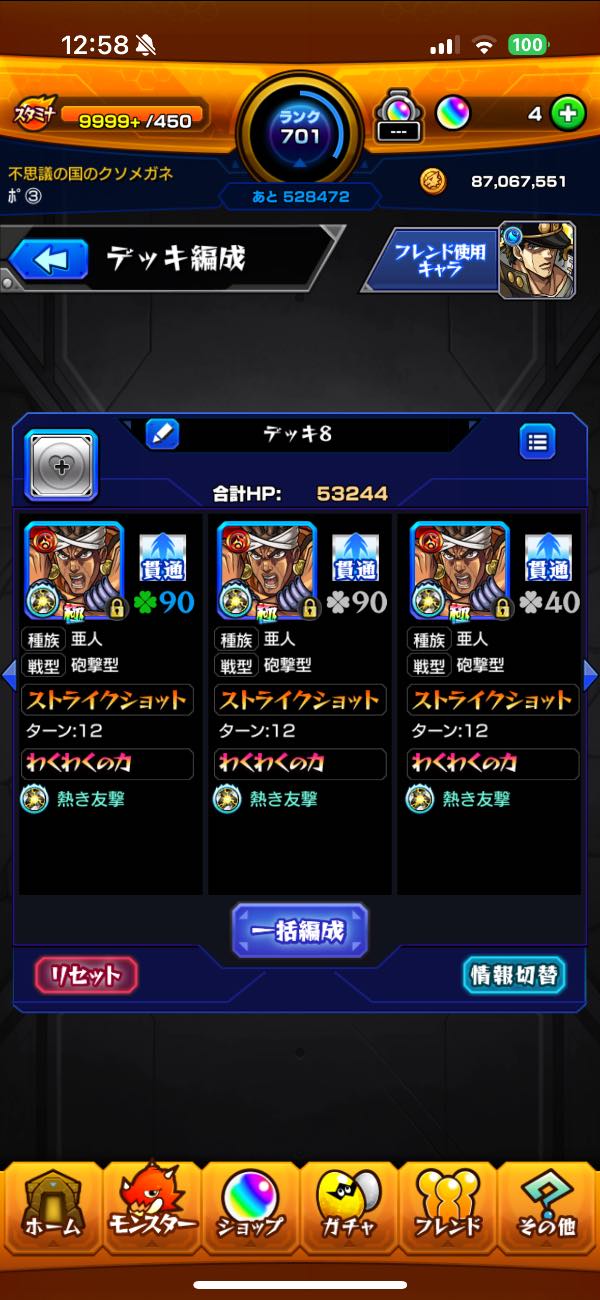Switch info with 情報切替
Image resolution: width=600 pixels, height=1300 pixels.
click(x=514, y=974)
